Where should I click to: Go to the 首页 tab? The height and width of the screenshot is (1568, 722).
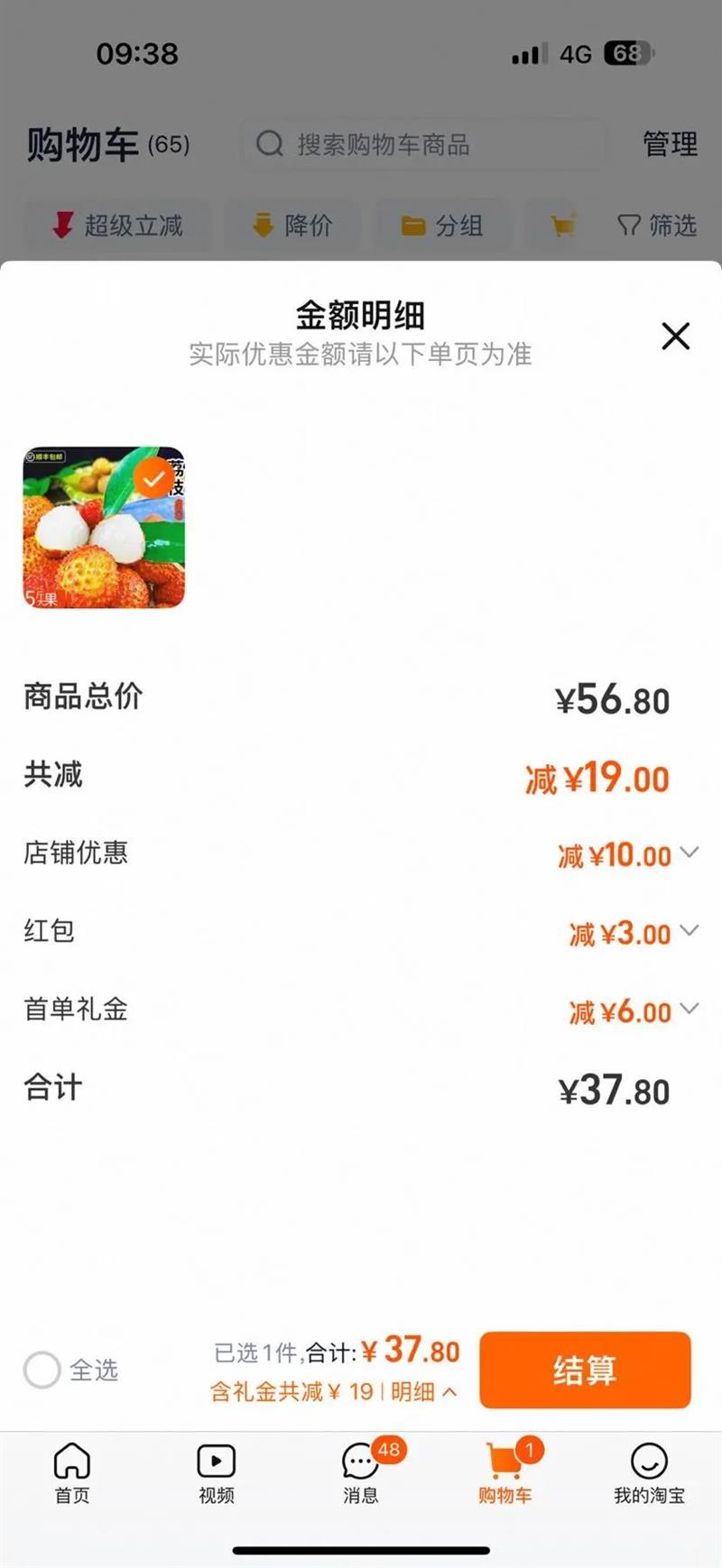coord(72,1472)
